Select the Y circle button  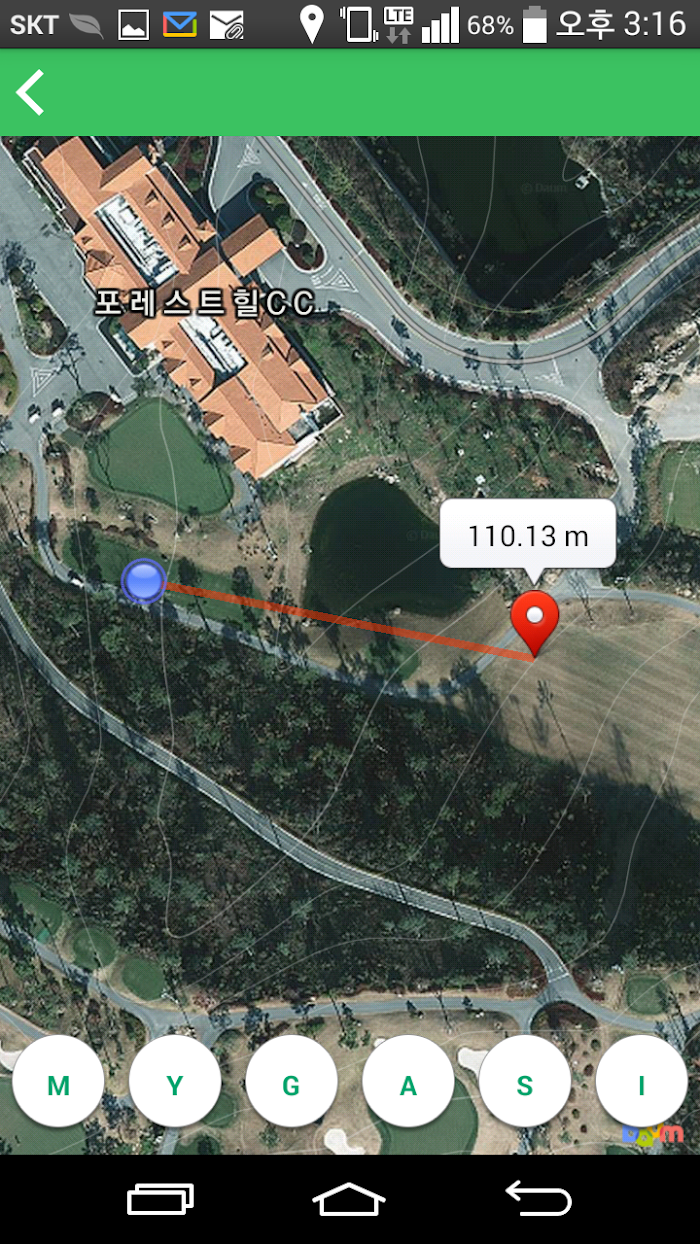(x=175, y=1085)
